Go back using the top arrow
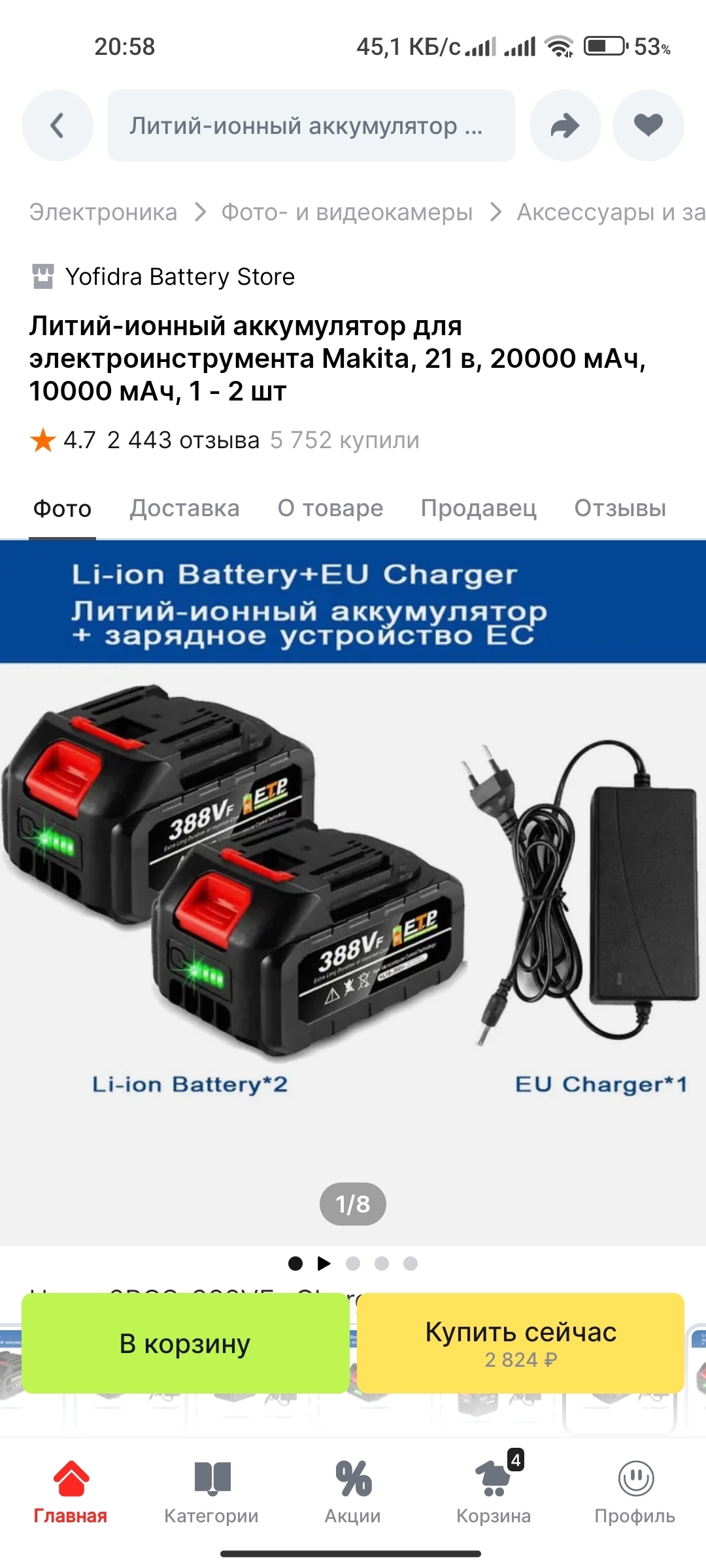This screenshot has width=706, height=1568. [x=58, y=125]
